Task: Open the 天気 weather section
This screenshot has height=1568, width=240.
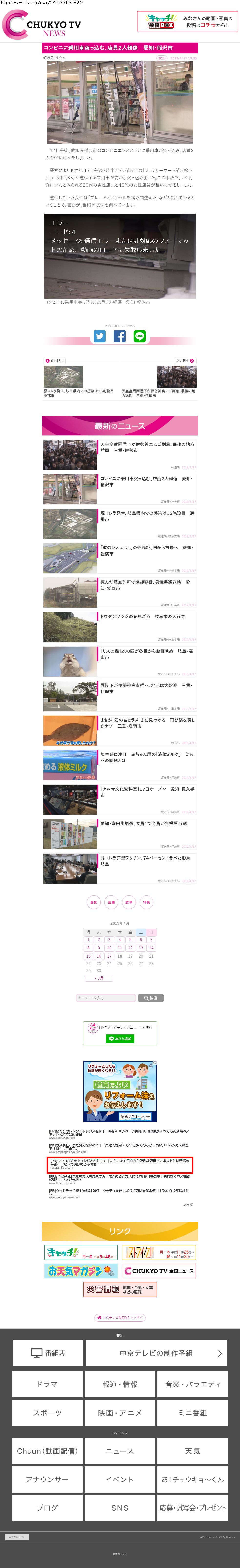Action: (x=192, y=1451)
